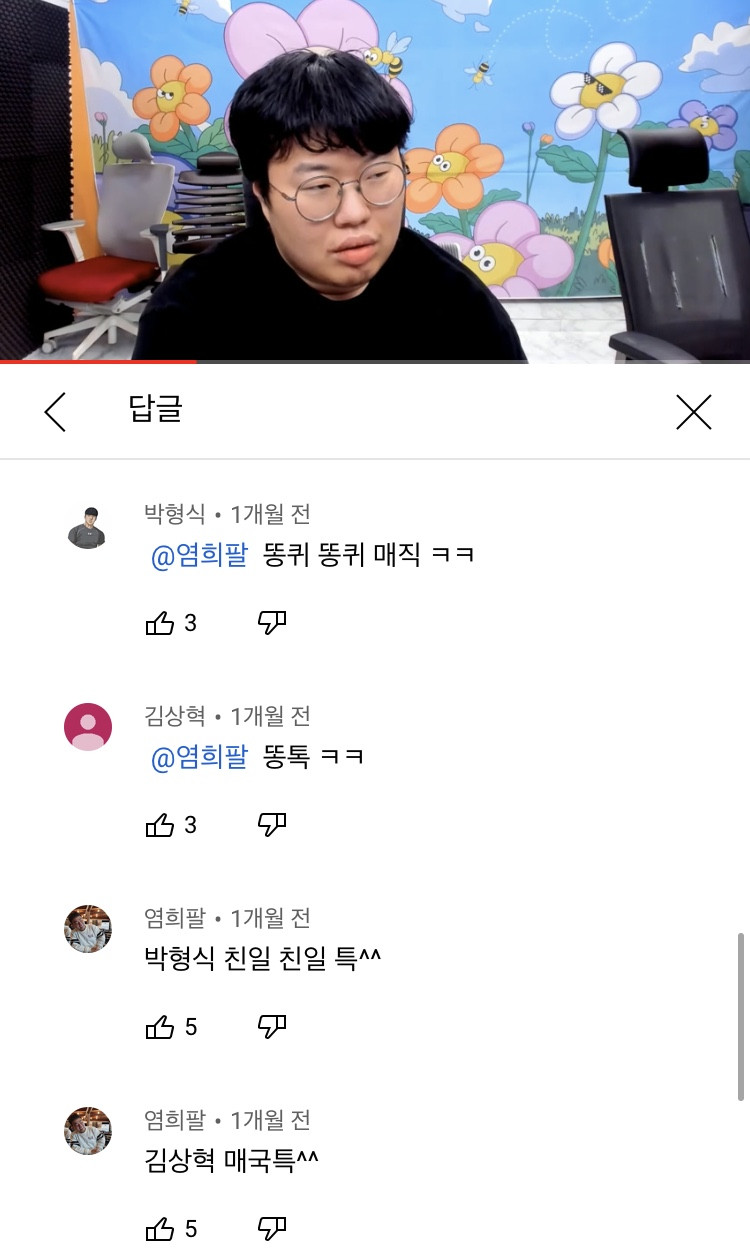Tap the video player to show controls
Image resolution: width=750 pixels, height=1254 pixels.
point(375,180)
